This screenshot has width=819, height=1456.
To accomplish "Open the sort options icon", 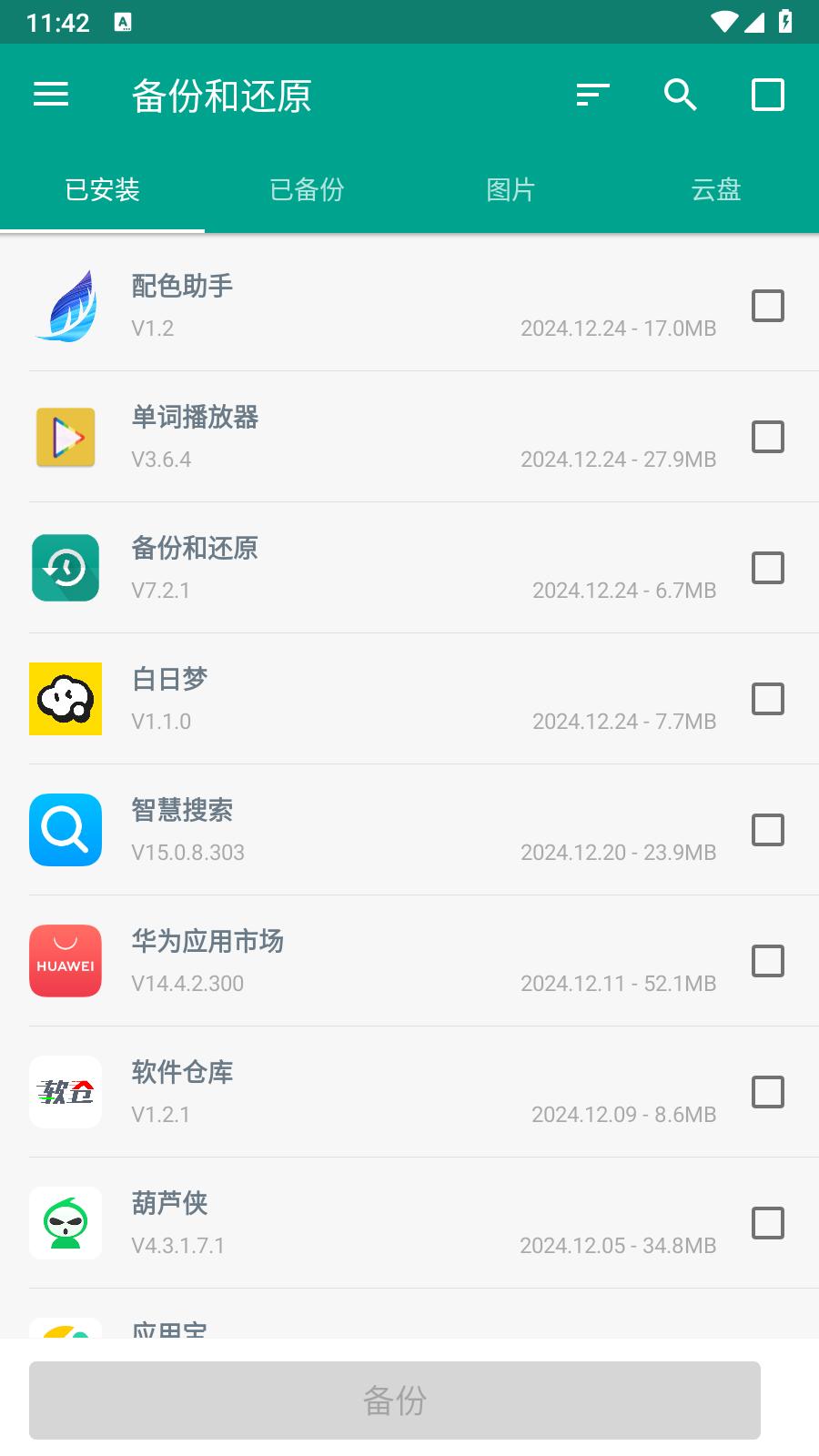I will (x=592, y=95).
